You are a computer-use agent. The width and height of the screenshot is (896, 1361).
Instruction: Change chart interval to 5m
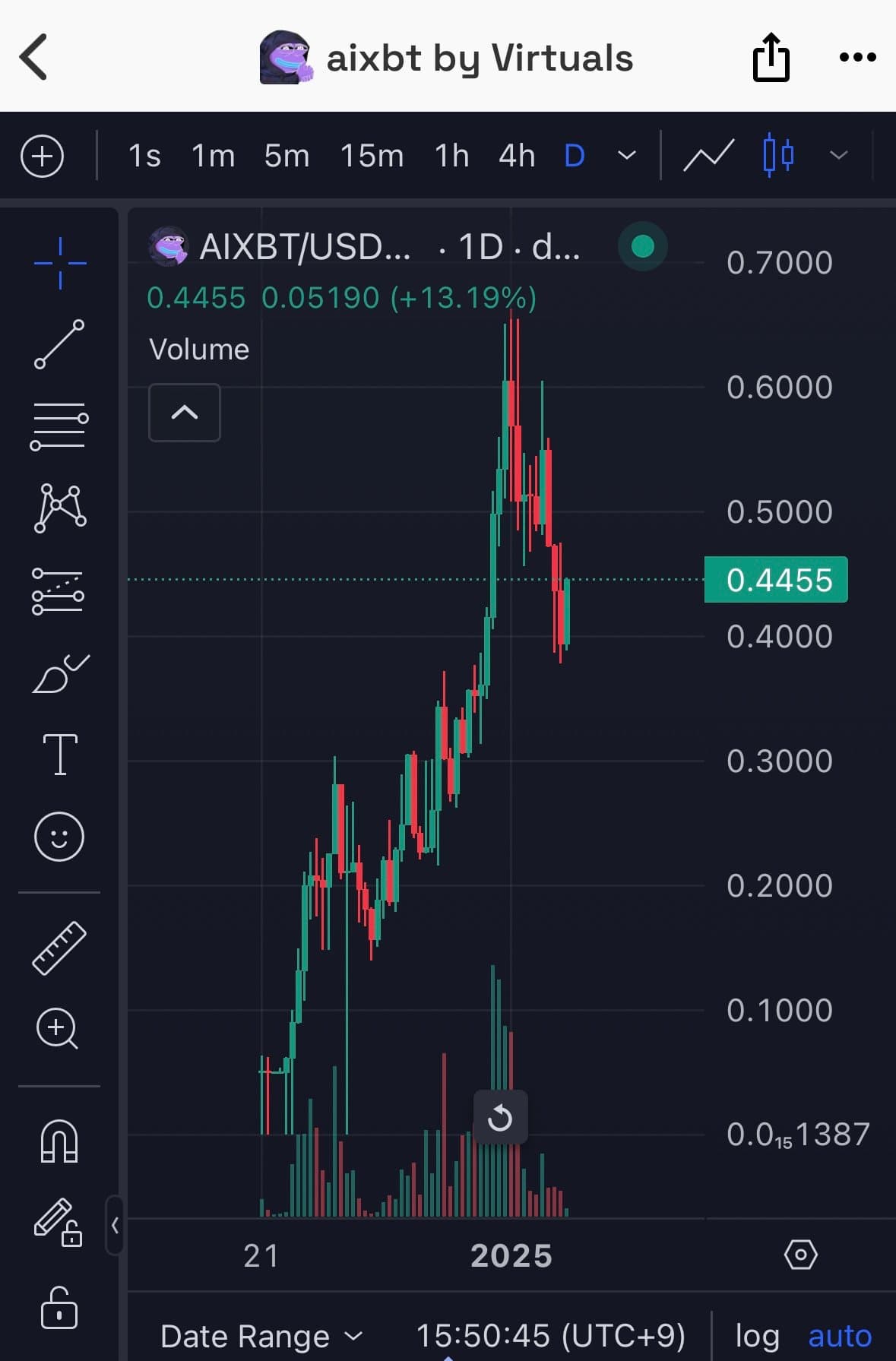pos(287,157)
